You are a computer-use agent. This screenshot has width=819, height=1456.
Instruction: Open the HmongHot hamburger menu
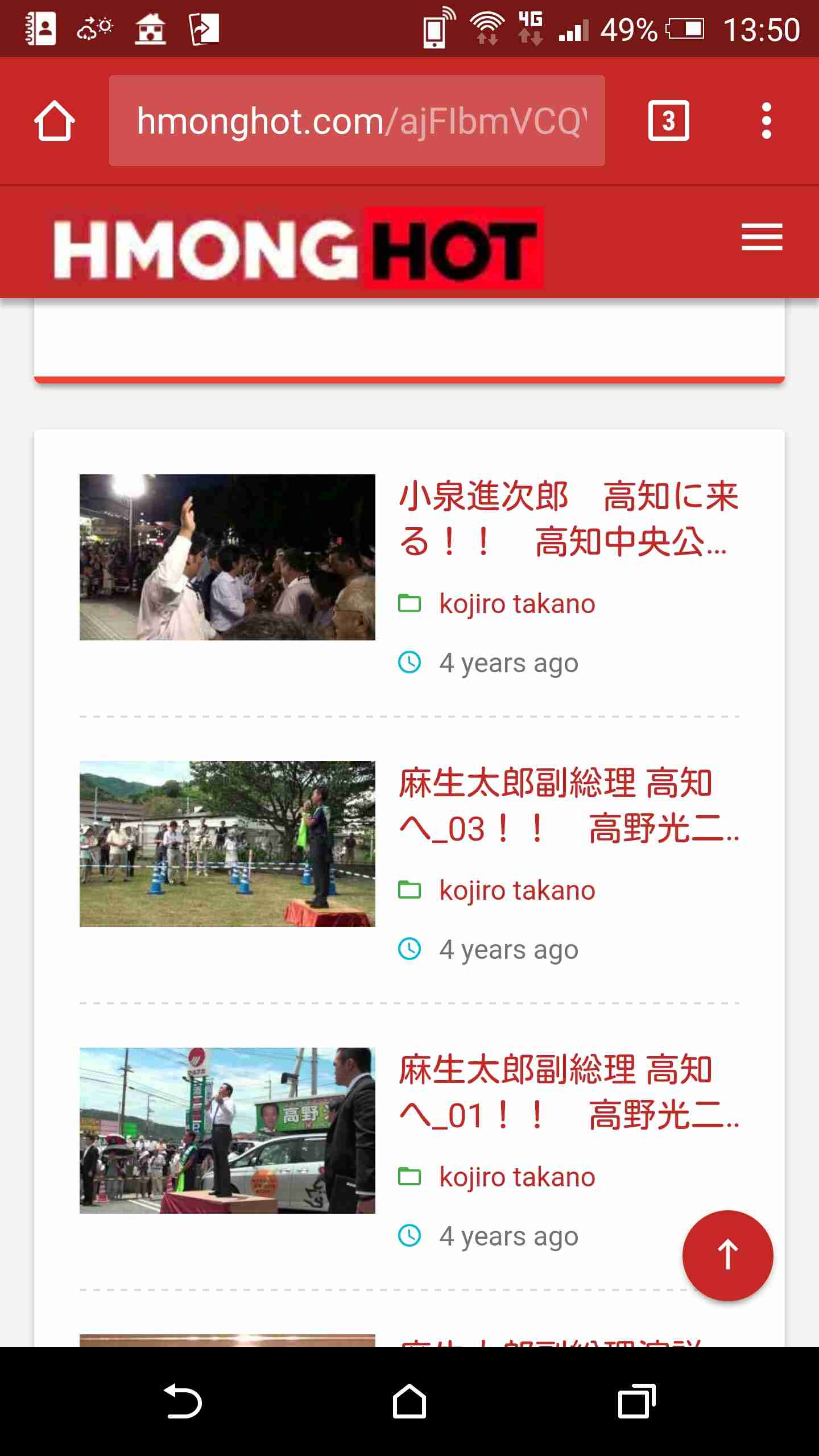762,237
